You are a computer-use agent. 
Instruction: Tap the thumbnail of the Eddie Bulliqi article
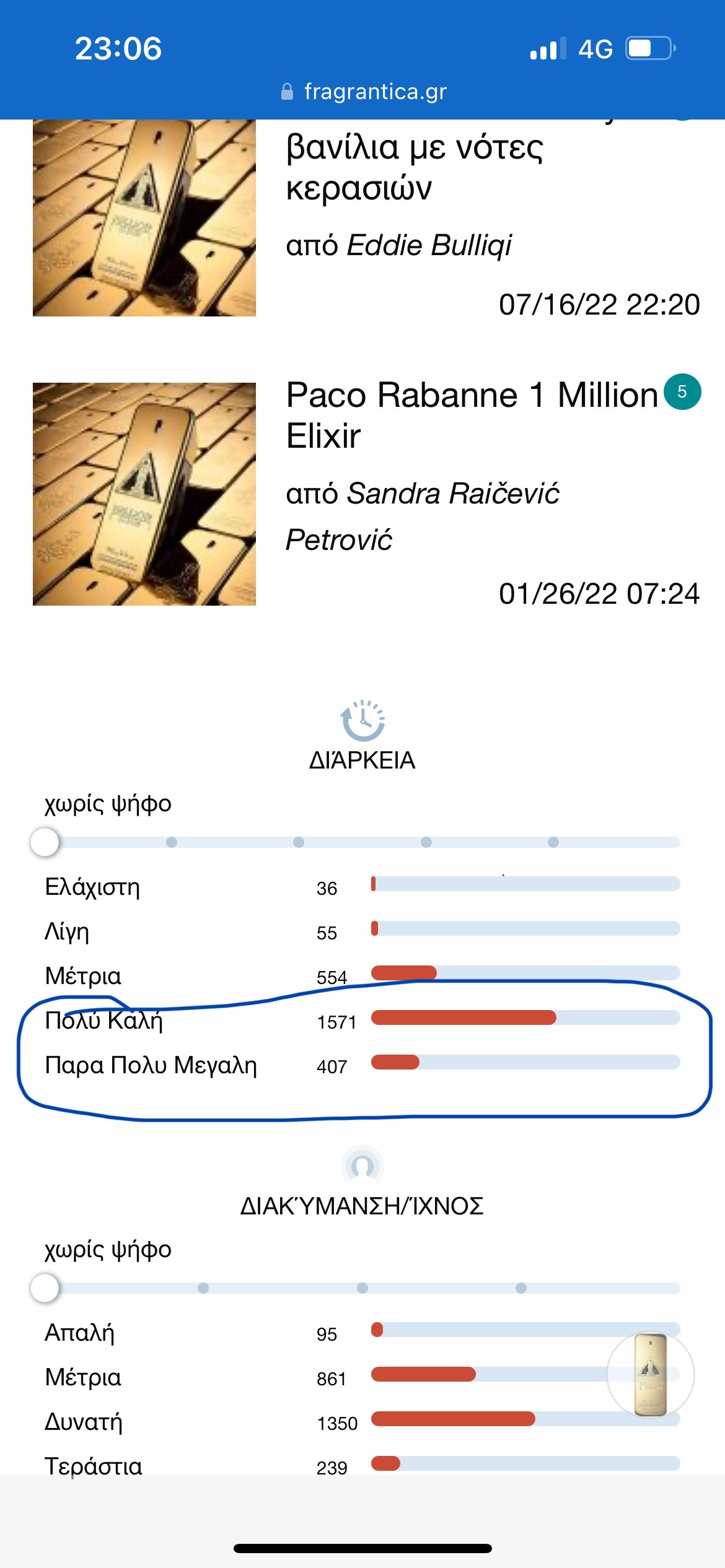click(x=144, y=218)
